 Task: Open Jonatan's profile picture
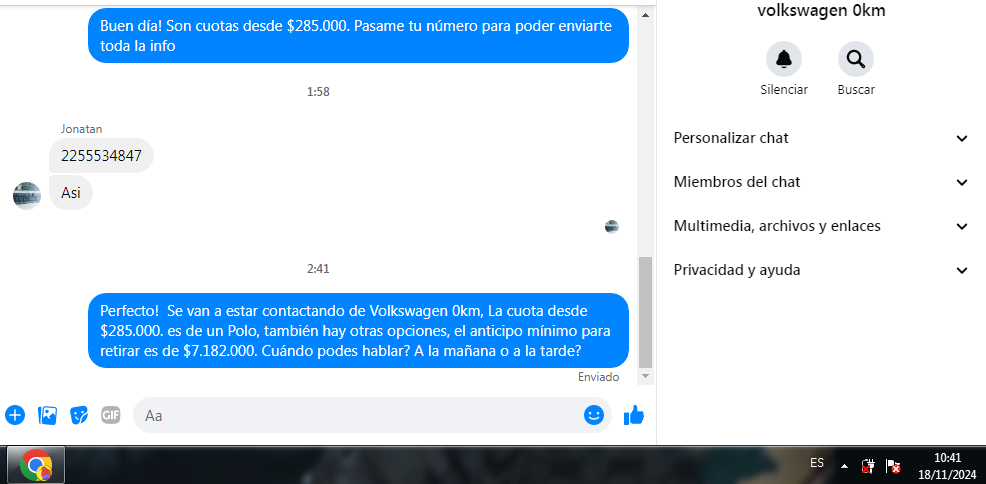27,195
